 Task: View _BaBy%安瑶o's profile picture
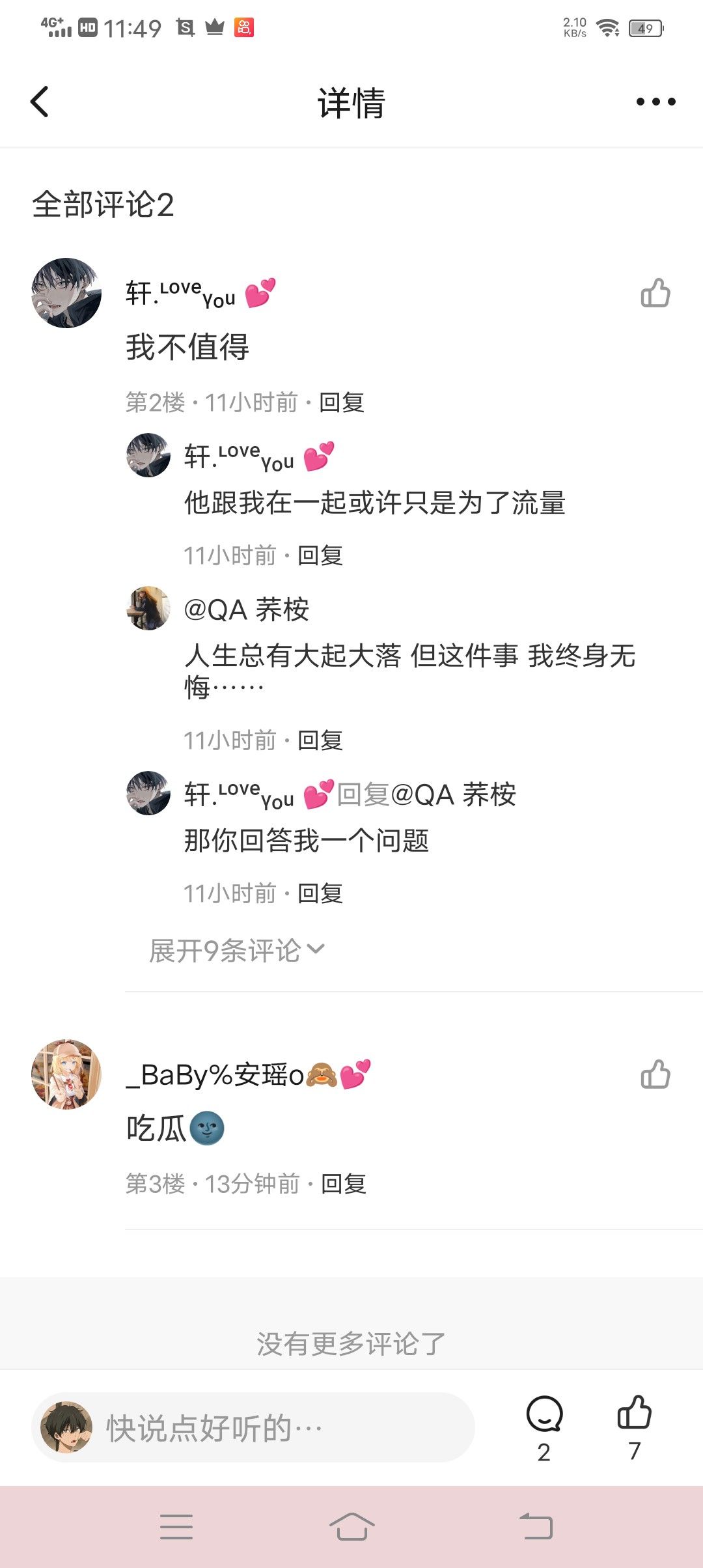(x=66, y=1074)
